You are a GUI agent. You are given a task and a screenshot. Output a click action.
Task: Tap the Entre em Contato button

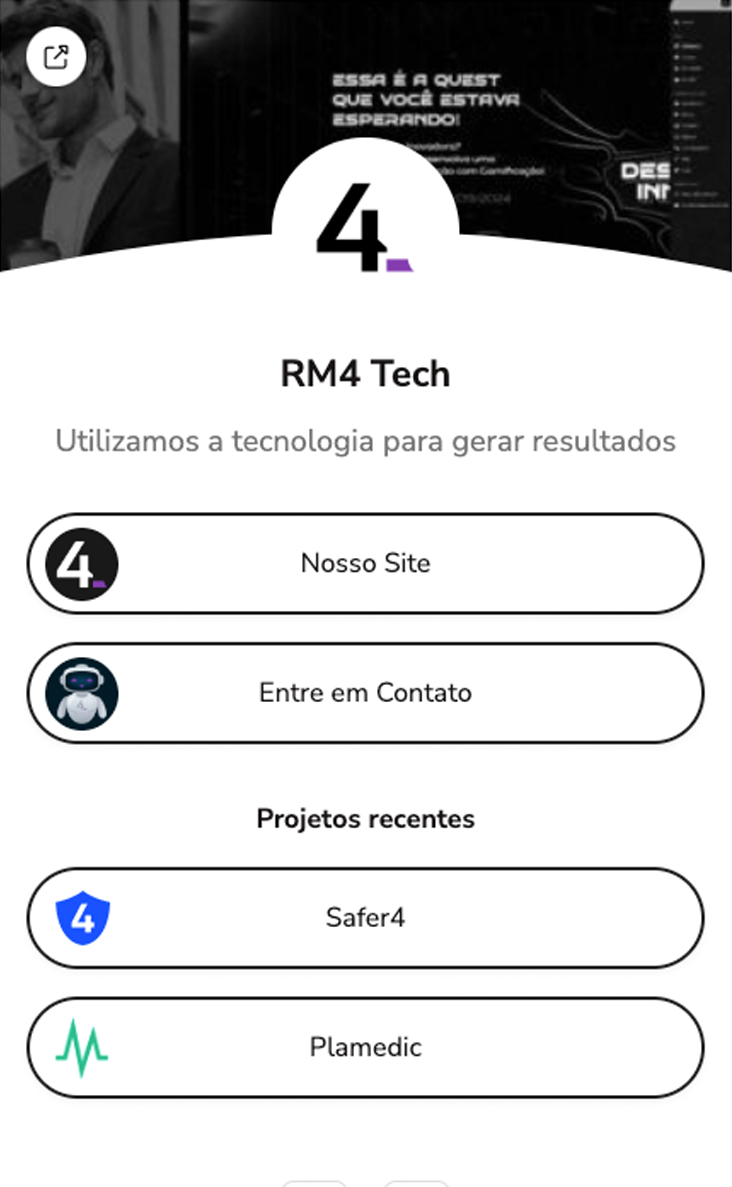pos(365,693)
